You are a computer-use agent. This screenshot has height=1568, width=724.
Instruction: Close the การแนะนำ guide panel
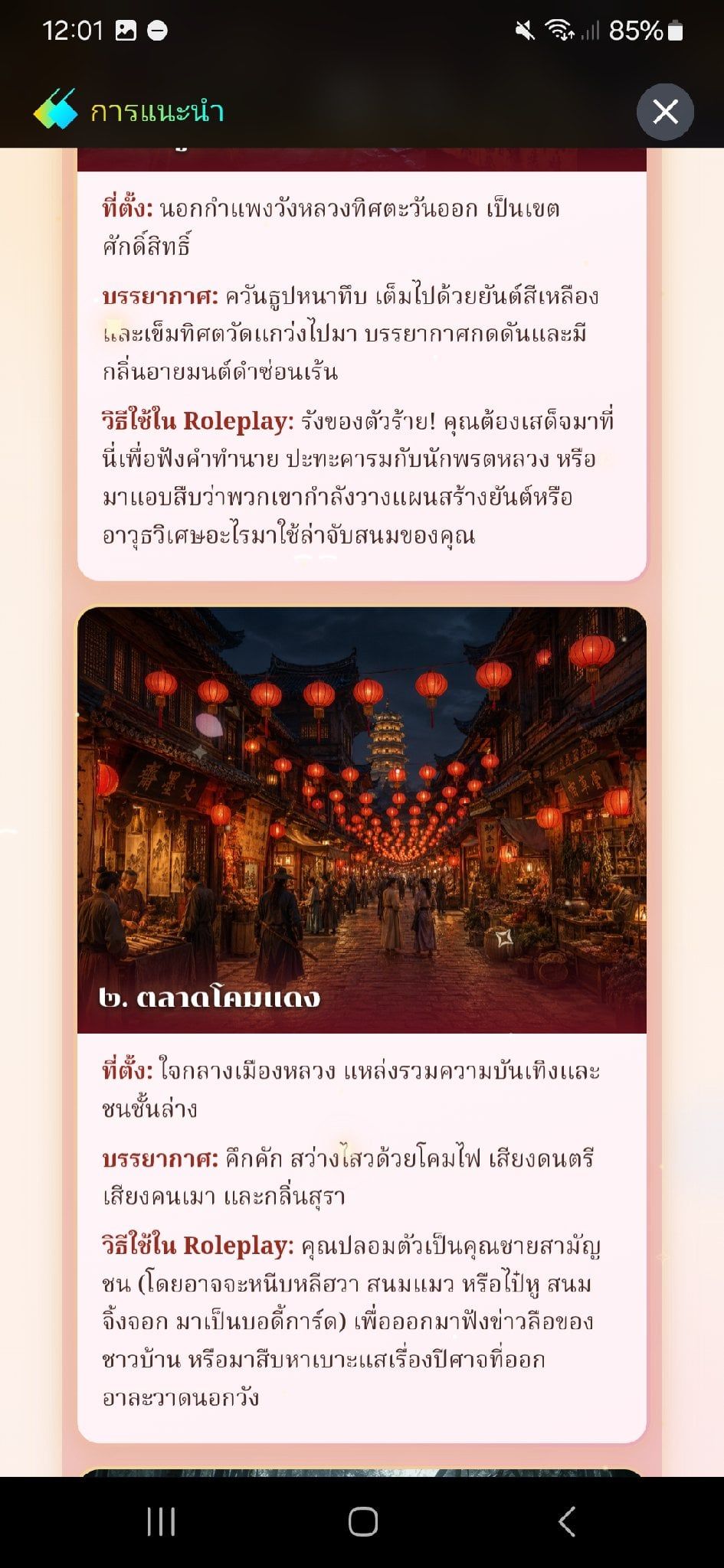(x=665, y=112)
